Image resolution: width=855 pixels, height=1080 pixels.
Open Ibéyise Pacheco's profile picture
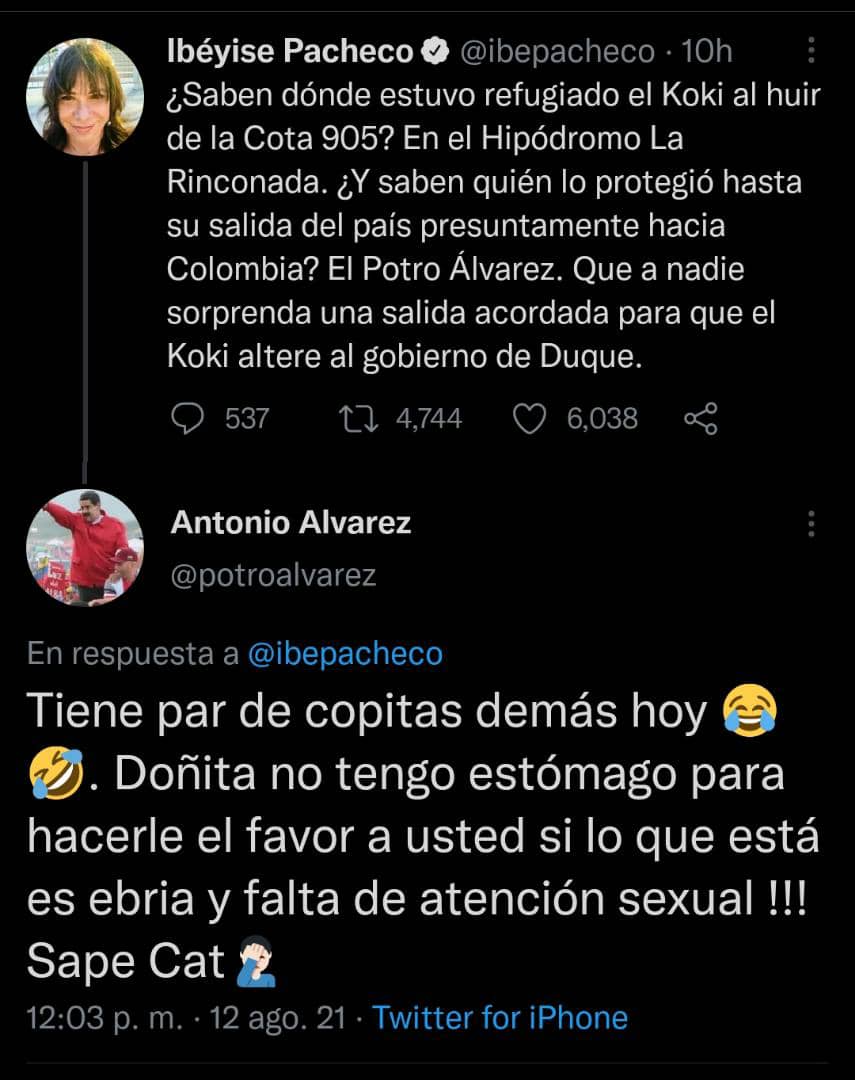(x=84, y=97)
